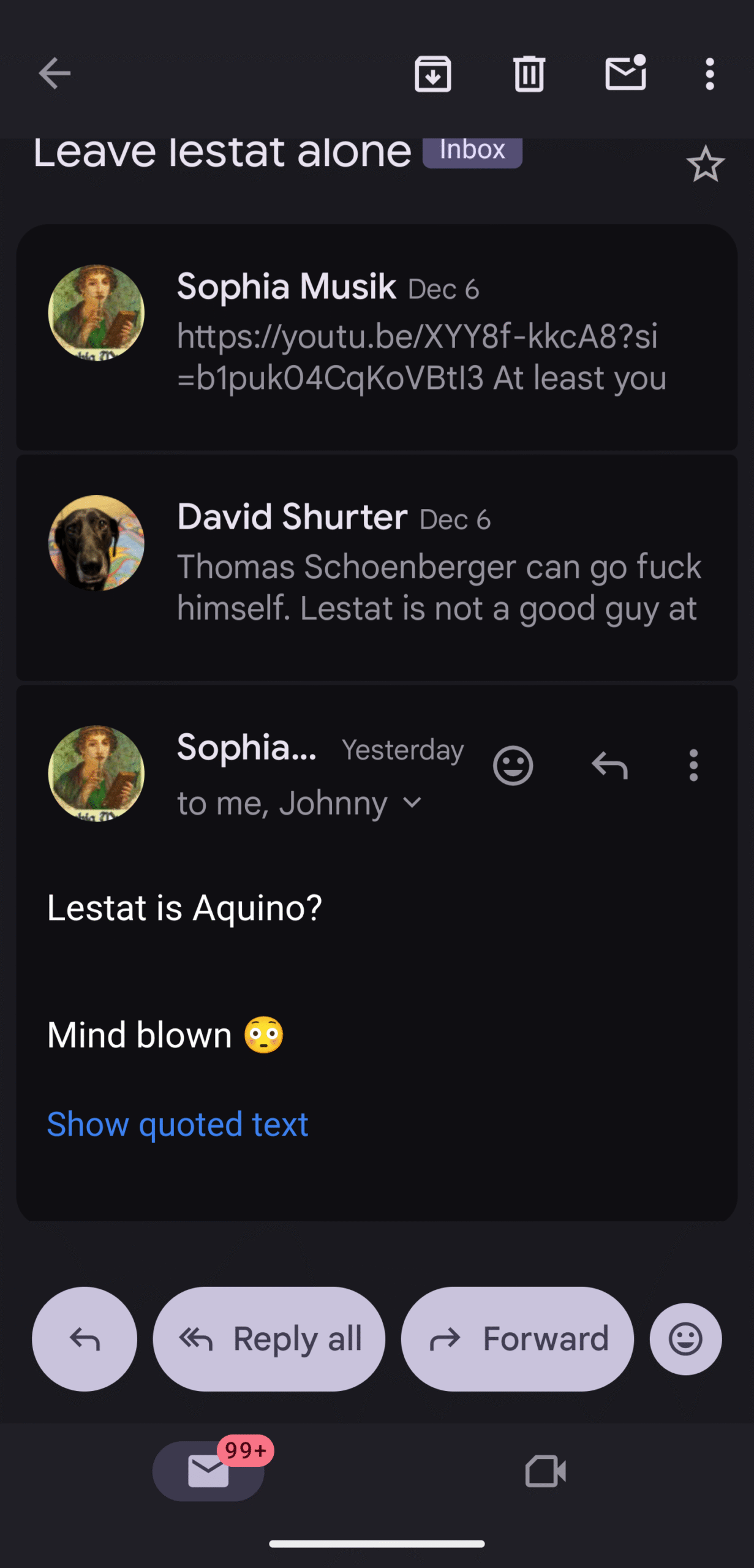Open the top app bar overflow menu

click(709, 73)
